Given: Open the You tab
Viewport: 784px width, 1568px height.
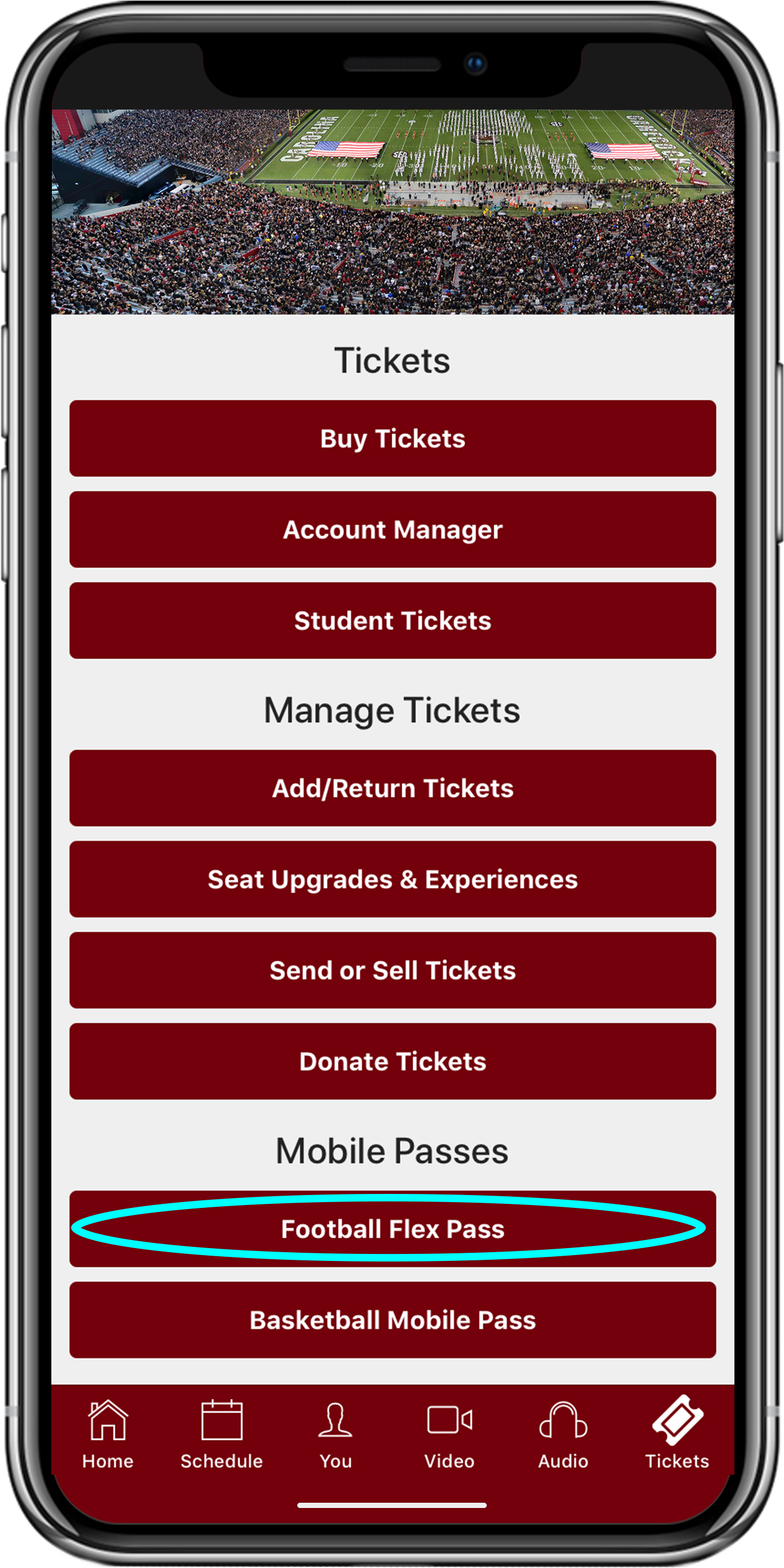Looking at the screenshot, I should (335, 1433).
